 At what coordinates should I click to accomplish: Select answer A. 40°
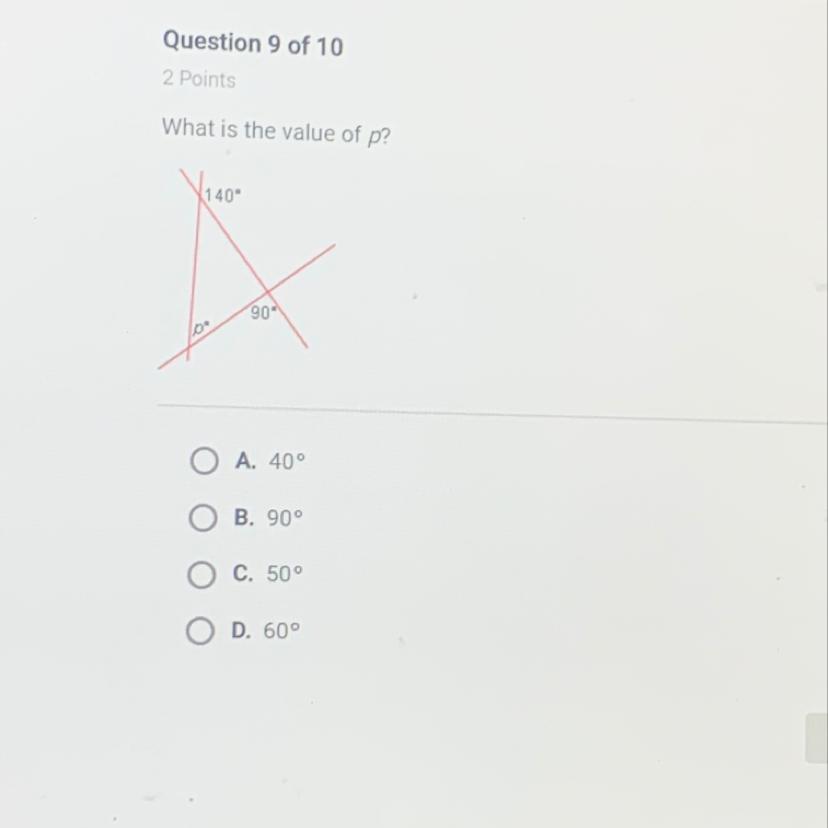(204, 461)
